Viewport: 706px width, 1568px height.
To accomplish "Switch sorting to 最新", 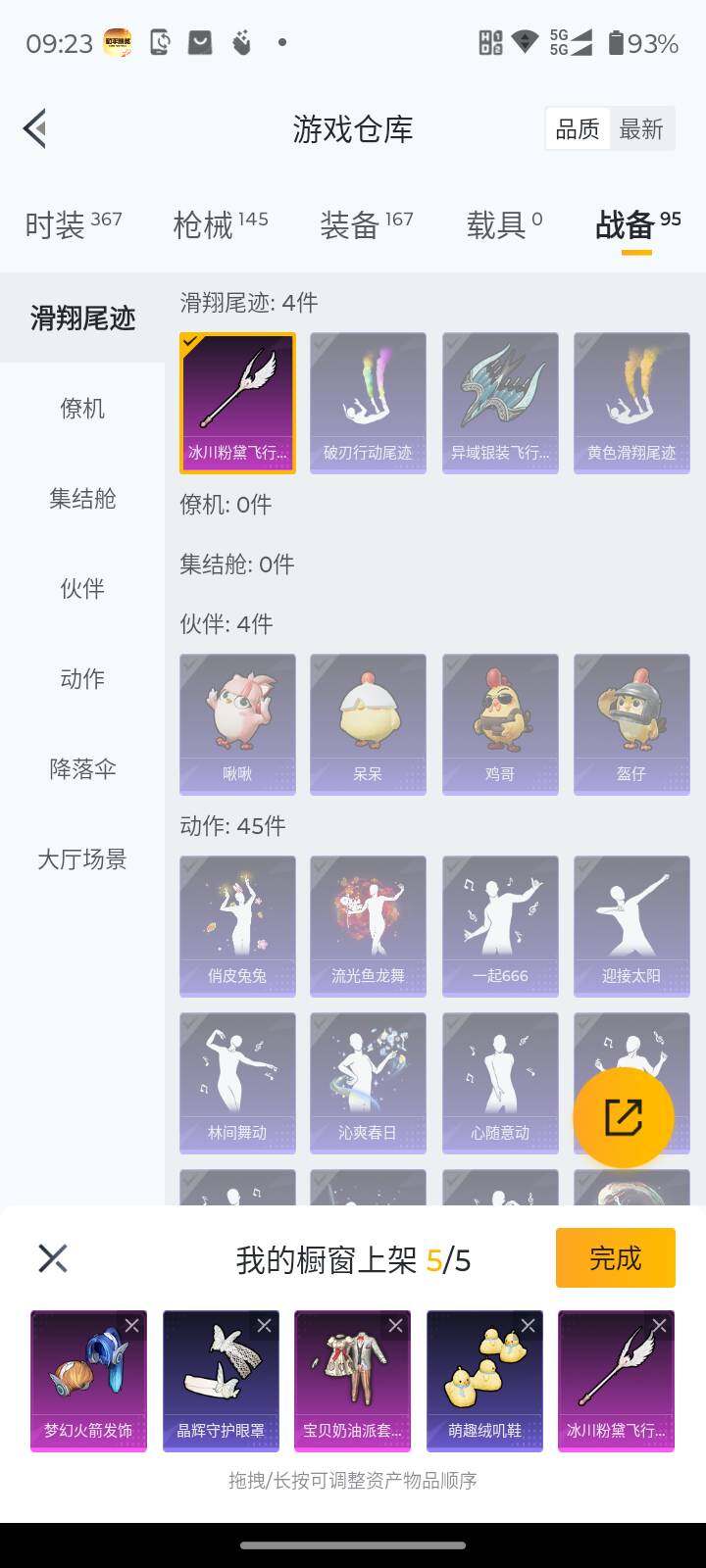I will tap(642, 128).
